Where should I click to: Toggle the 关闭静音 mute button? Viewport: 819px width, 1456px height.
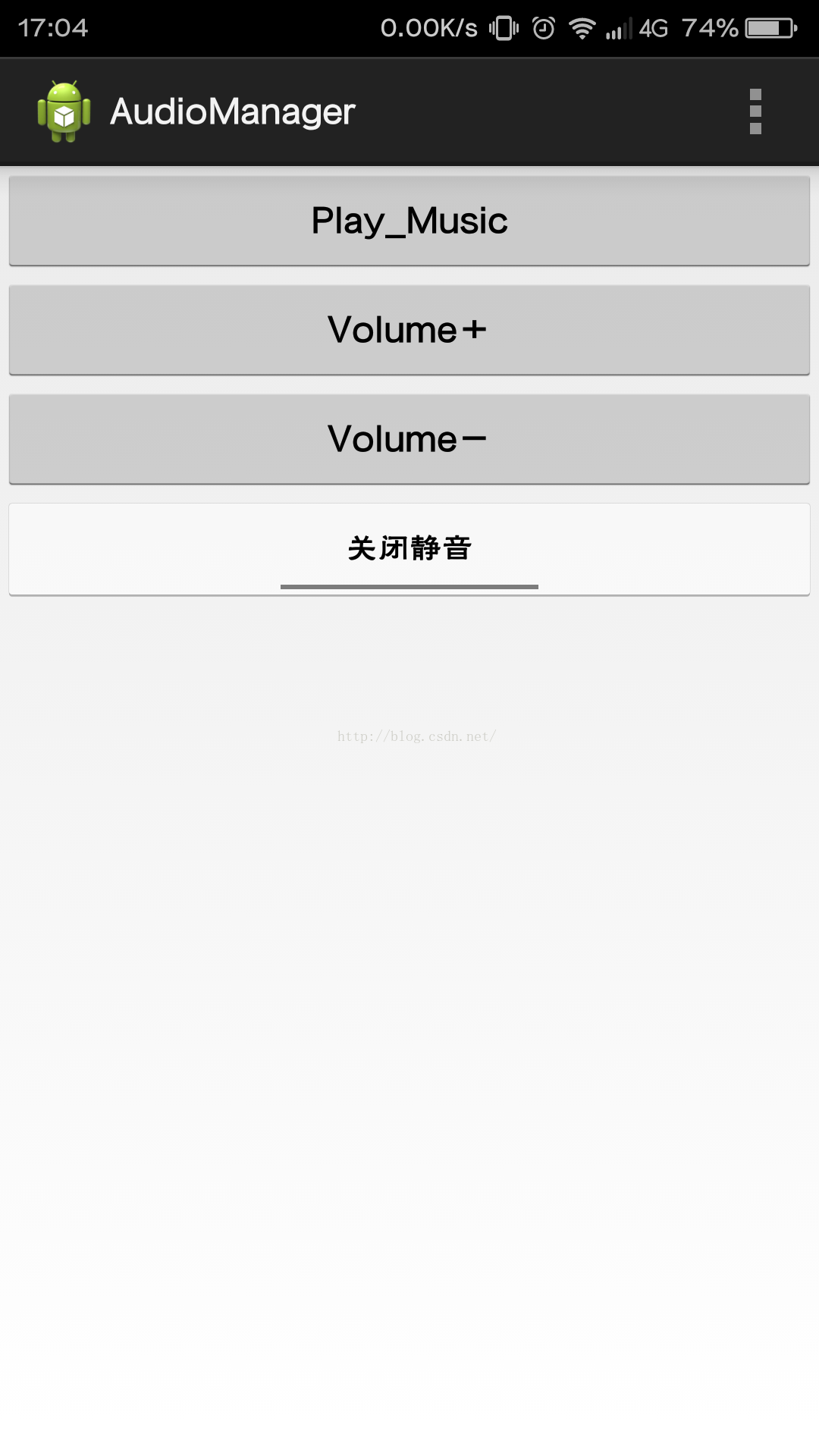409,549
